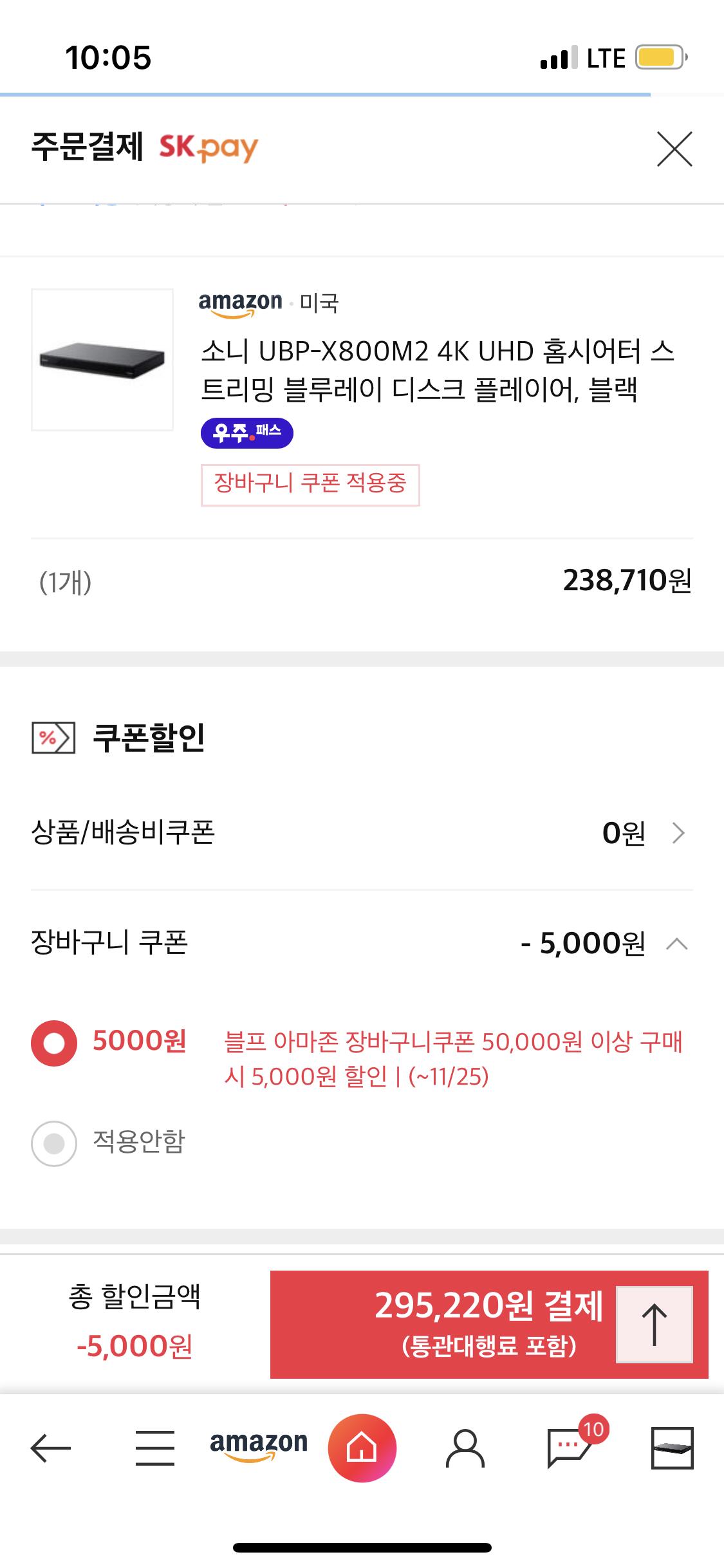Go to the home button
This screenshot has width=724, height=1568.
(362, 1448)
